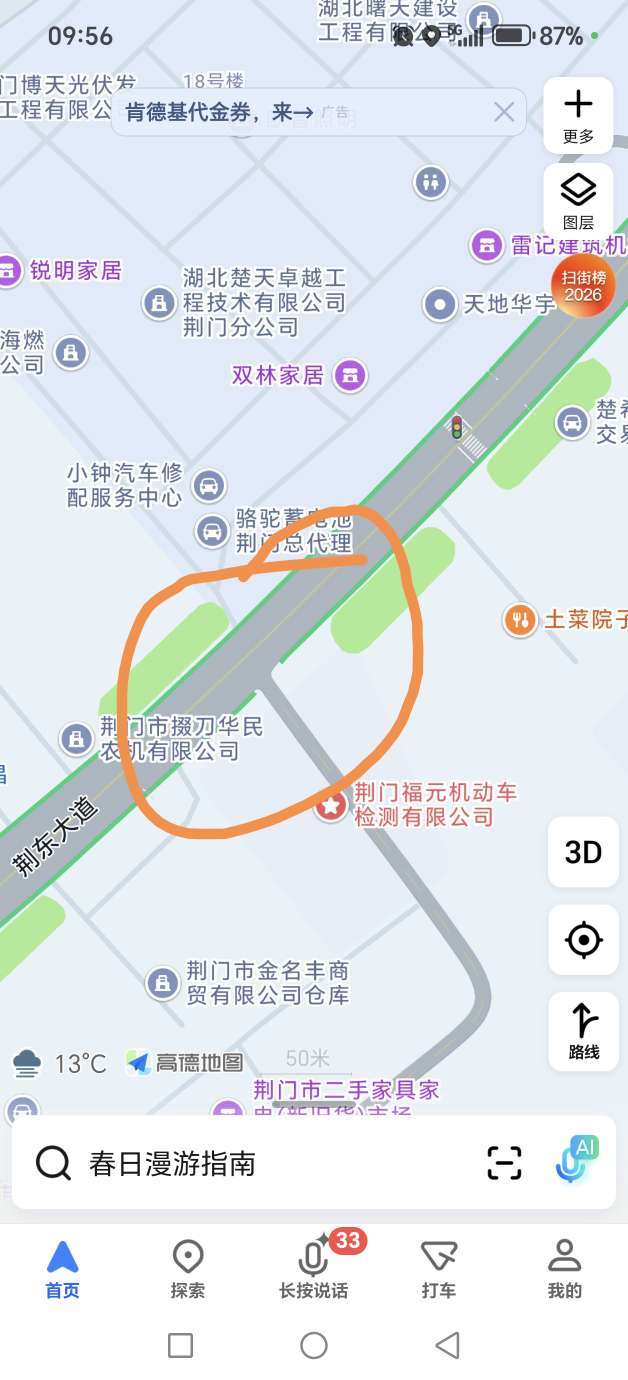Screen dimensions: 628x1380
Task: Open the 我的 profile tab
Action: click(564, 1268)
